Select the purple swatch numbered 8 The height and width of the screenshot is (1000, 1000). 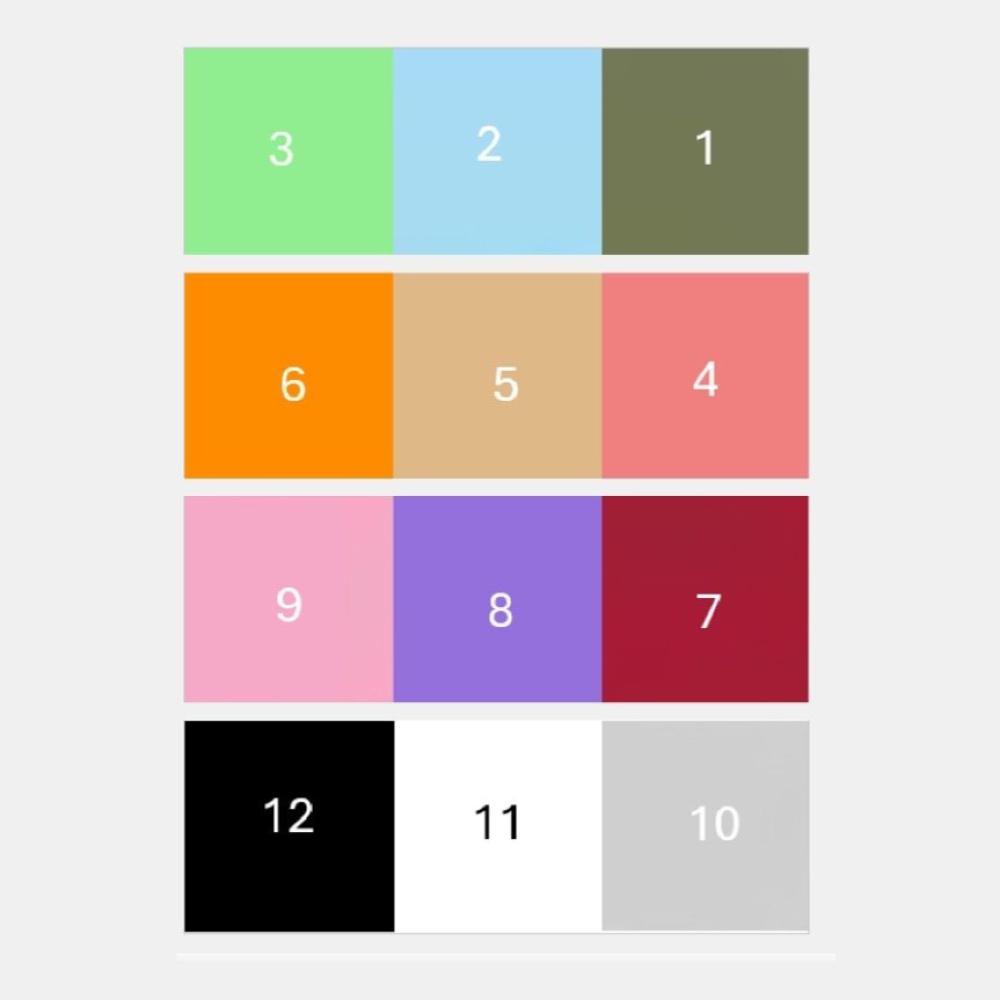tap(497, 599)
